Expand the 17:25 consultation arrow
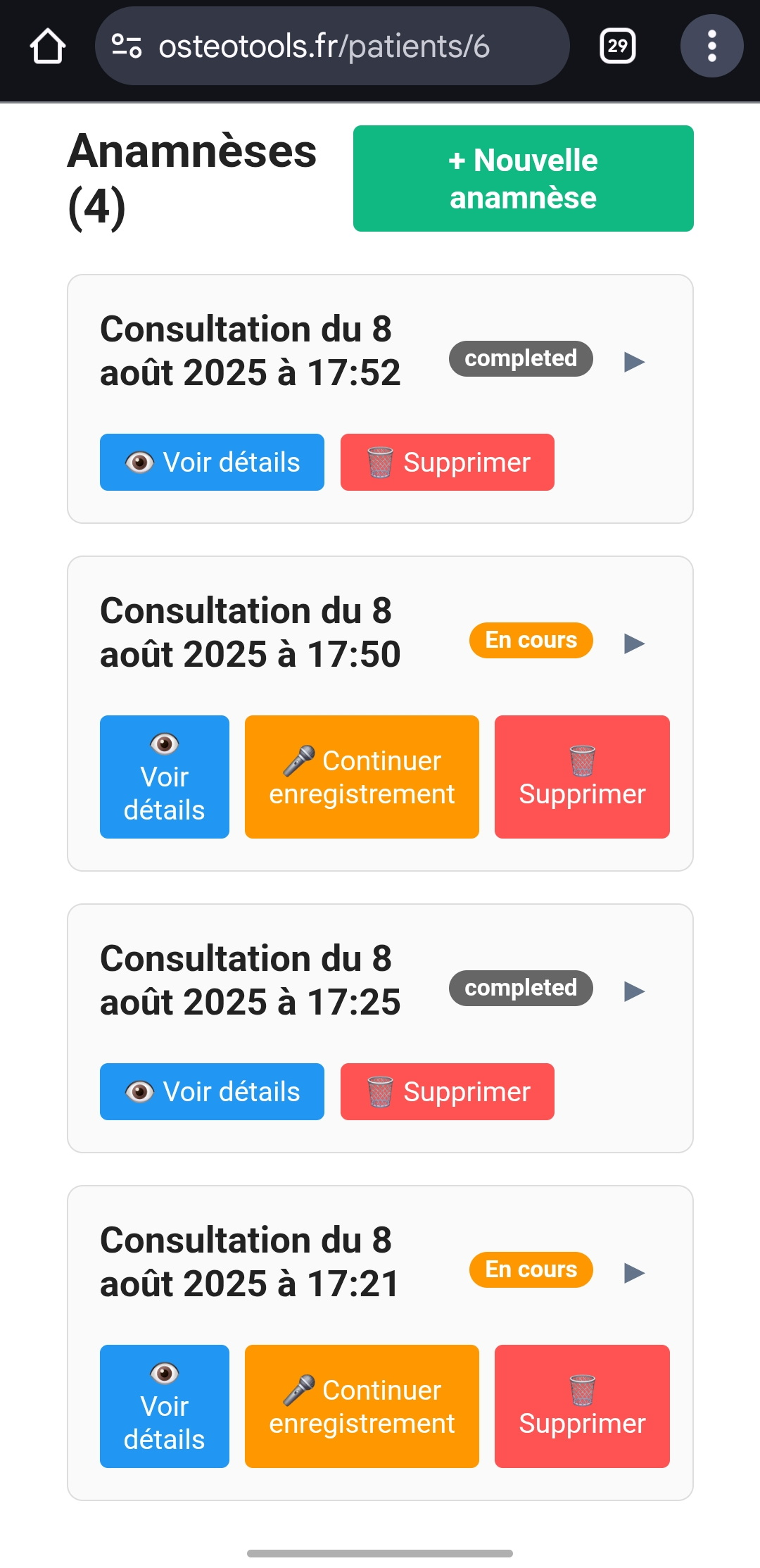This screenshot has height=1568, width=760. [634, 991]
